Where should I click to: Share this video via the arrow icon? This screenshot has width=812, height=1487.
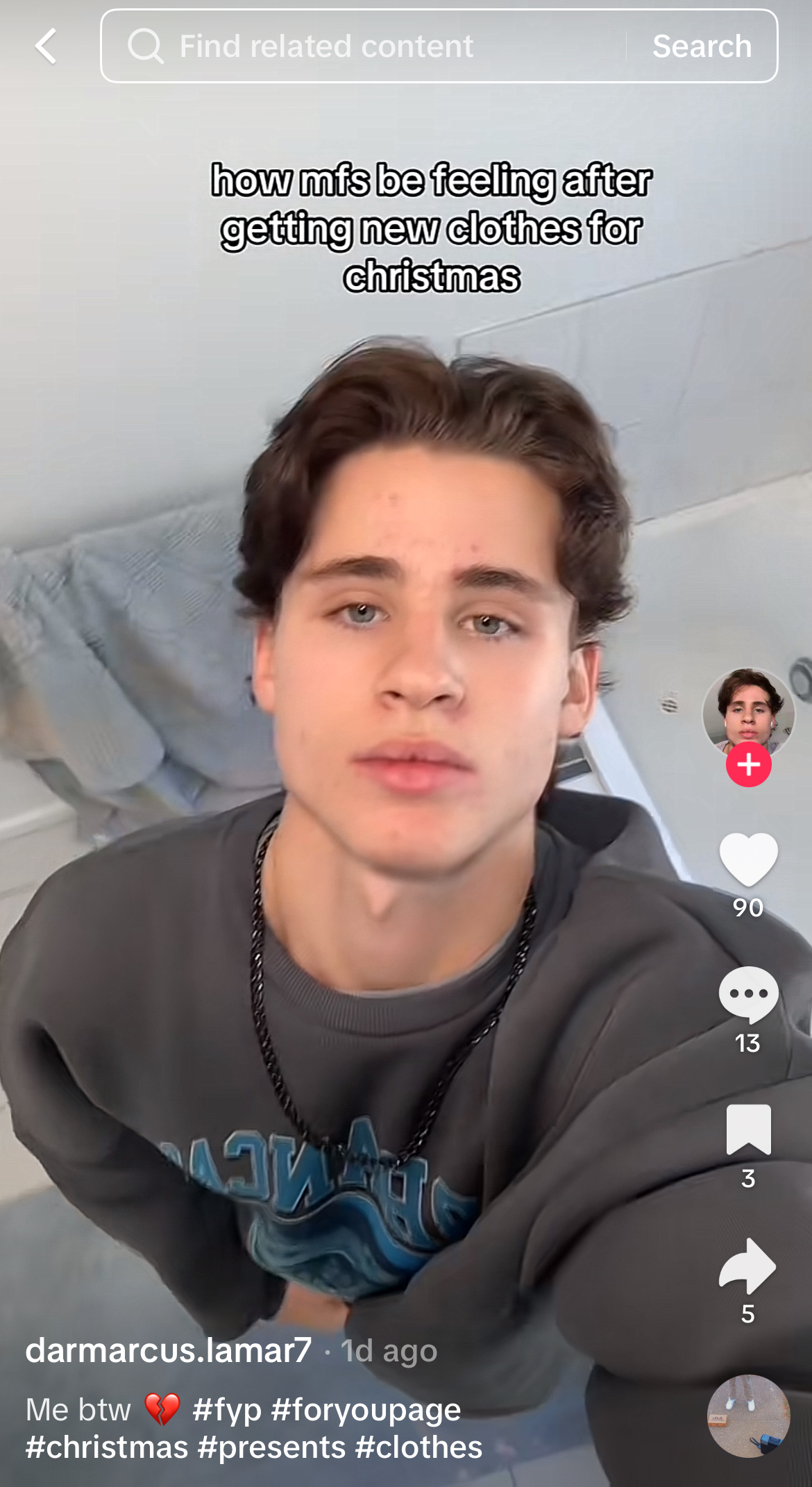[x=748, y=1265]
